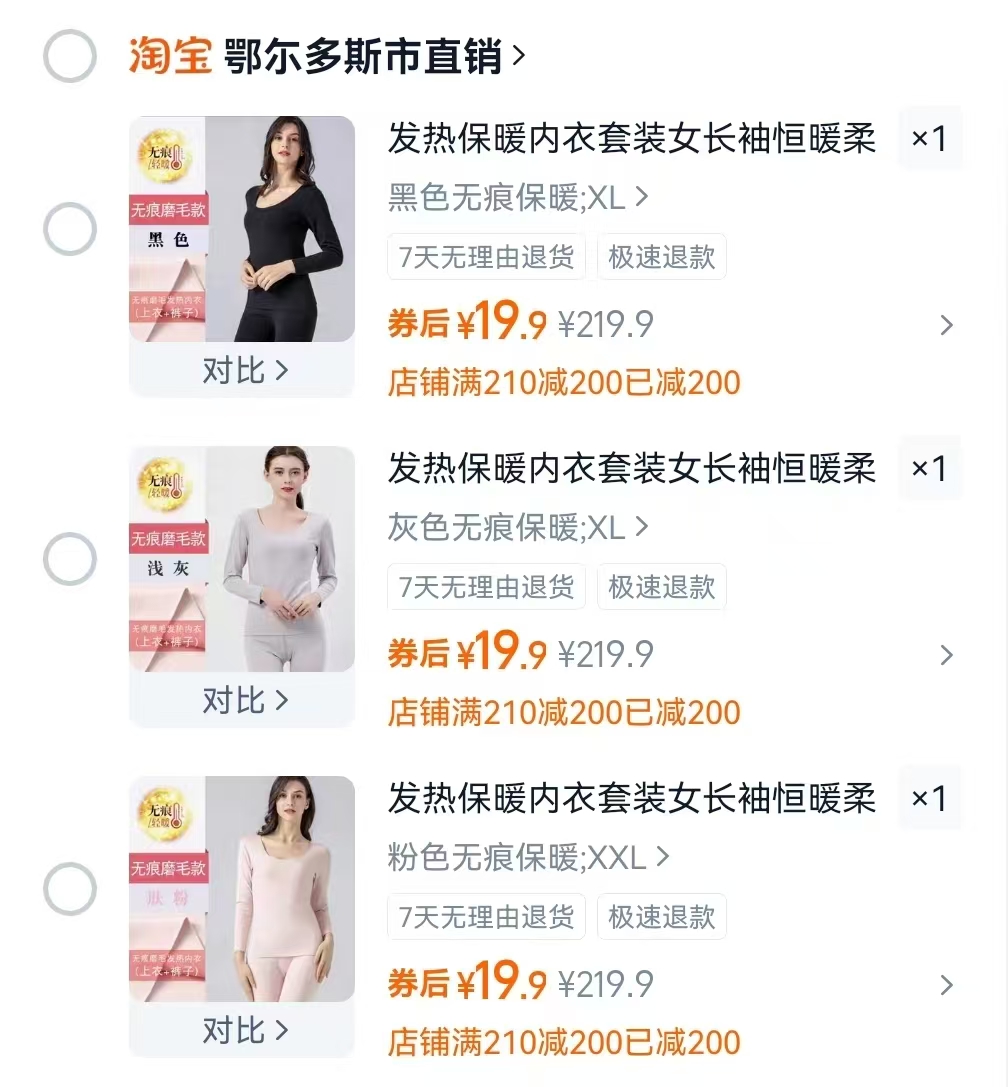Click the ×1 quantity indicator on pink item
This screenshot has height=1087, width=1008.
(931, 800)
